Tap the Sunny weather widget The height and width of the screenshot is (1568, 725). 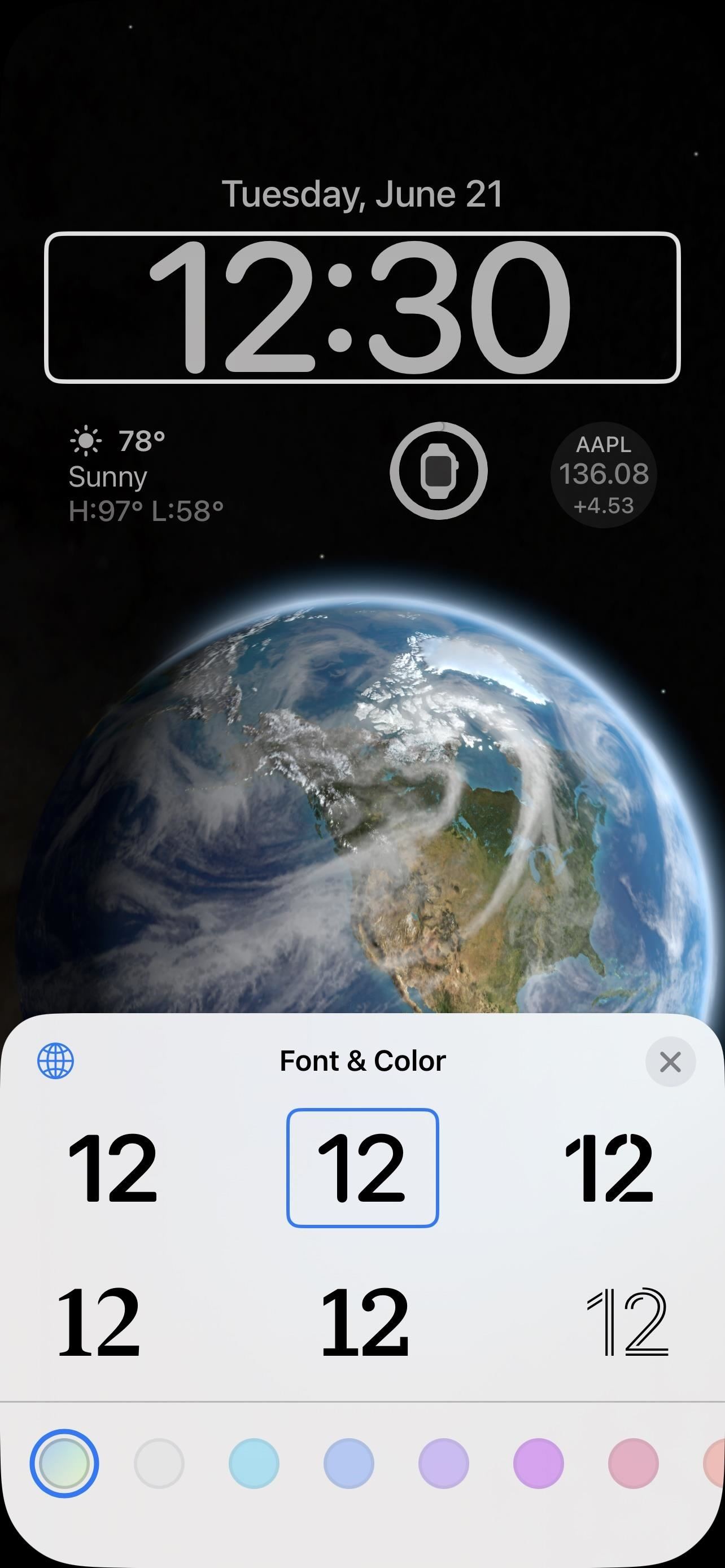146,475
